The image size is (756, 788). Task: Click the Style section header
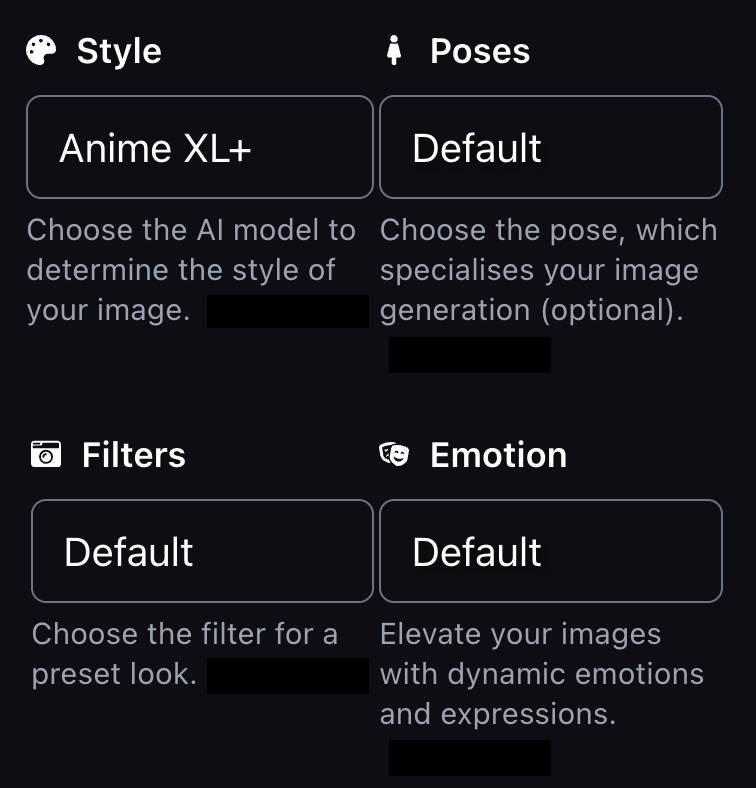(117, 50)
